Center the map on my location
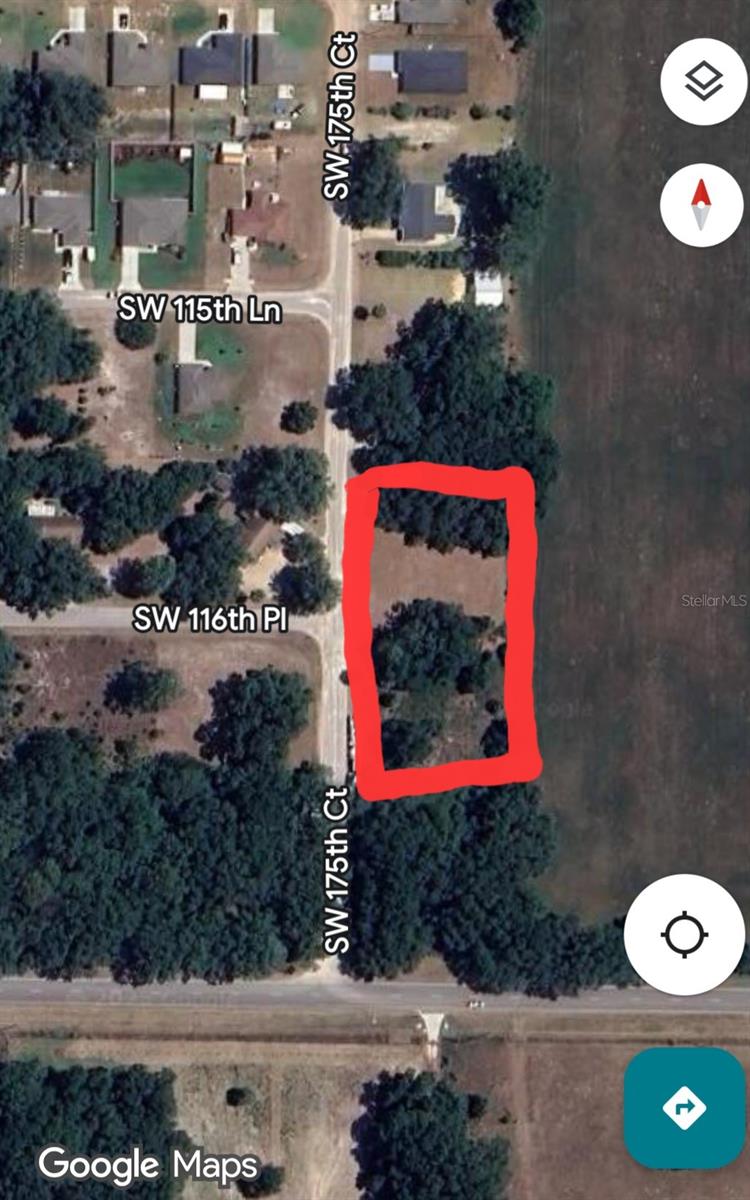Screen dimensions: 750x1200 685,936
